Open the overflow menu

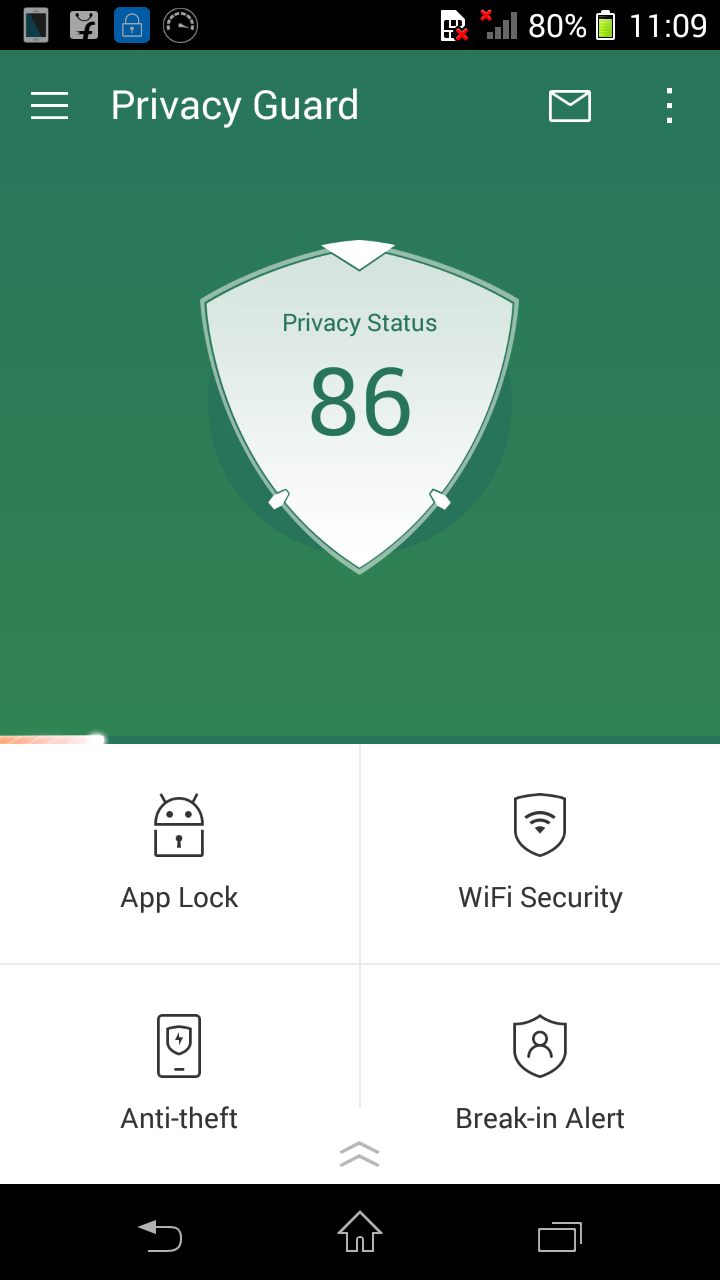(669, 106)
